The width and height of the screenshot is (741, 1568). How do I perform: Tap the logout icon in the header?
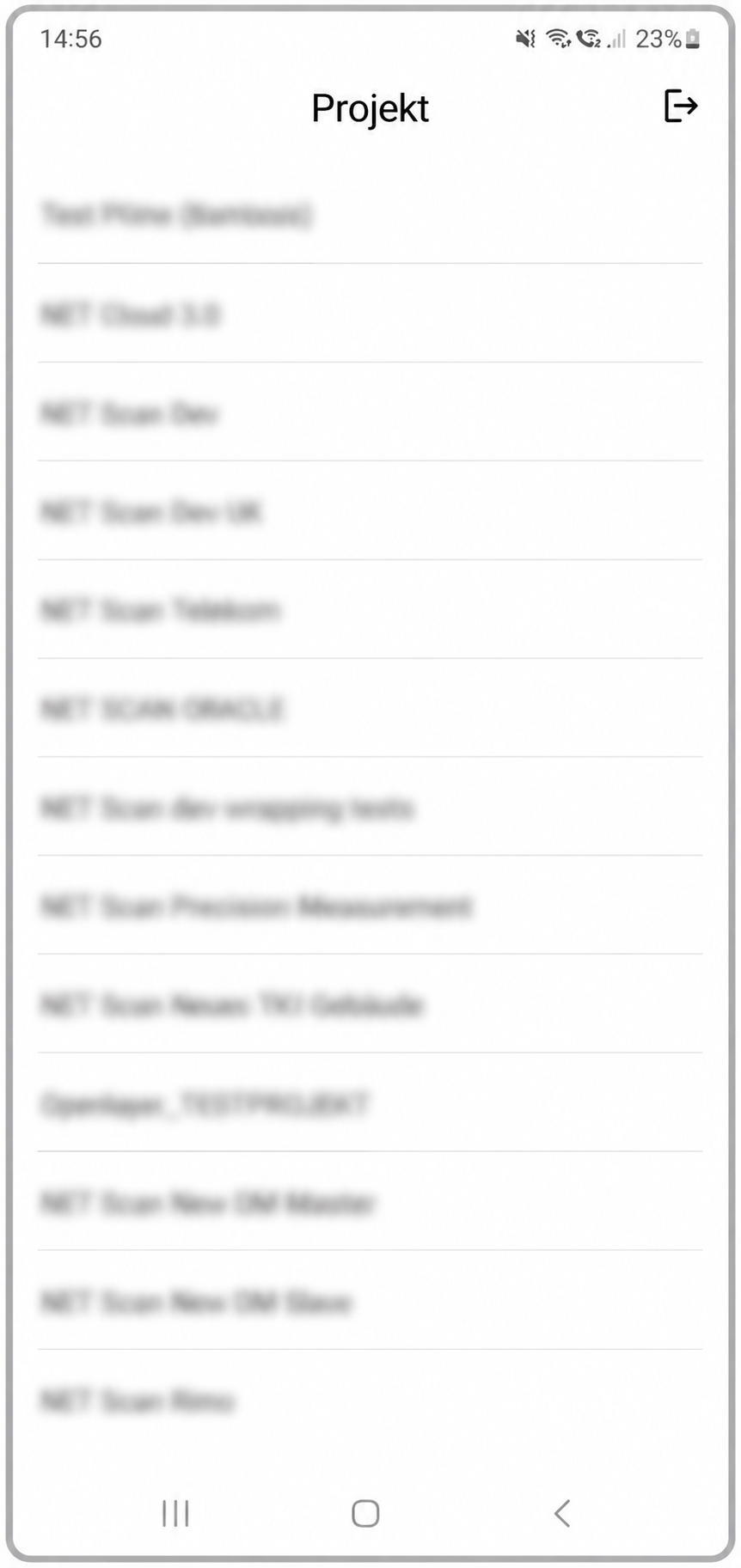[680, 107]
